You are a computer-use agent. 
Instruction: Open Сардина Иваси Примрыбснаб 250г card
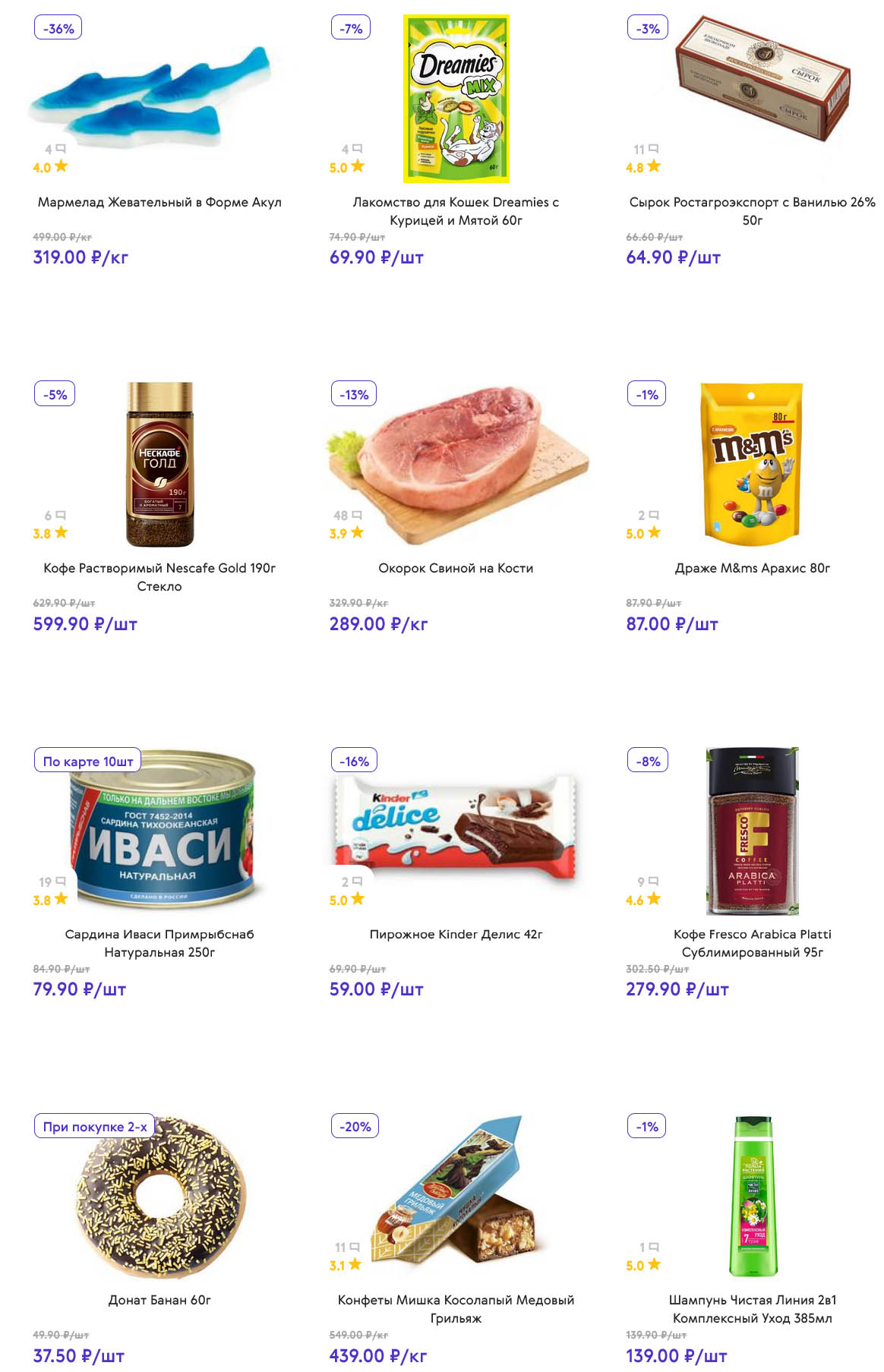[x=159, y=942]
